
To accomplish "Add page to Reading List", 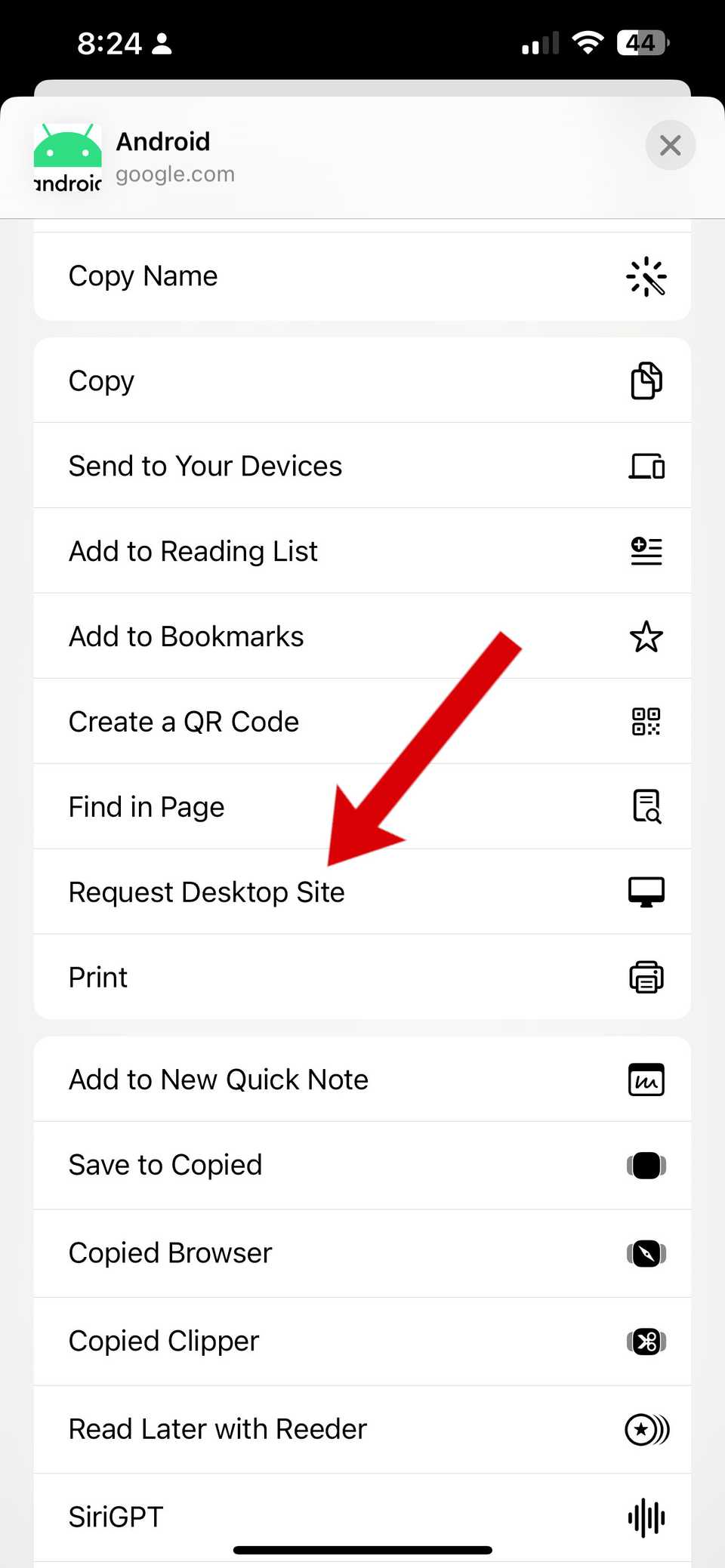I will click(362, 551).
